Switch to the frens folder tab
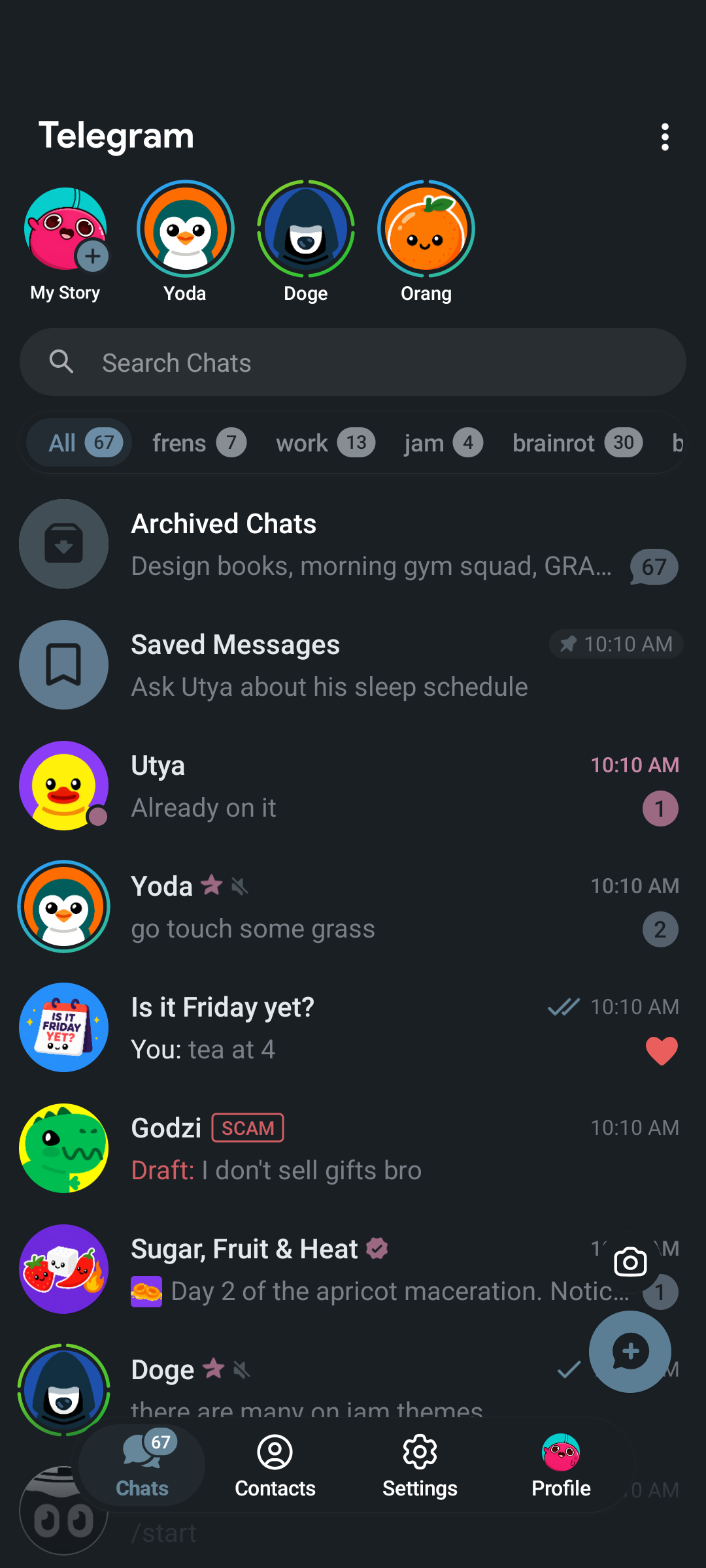The image size is (706, 1568). pos(199,443)
